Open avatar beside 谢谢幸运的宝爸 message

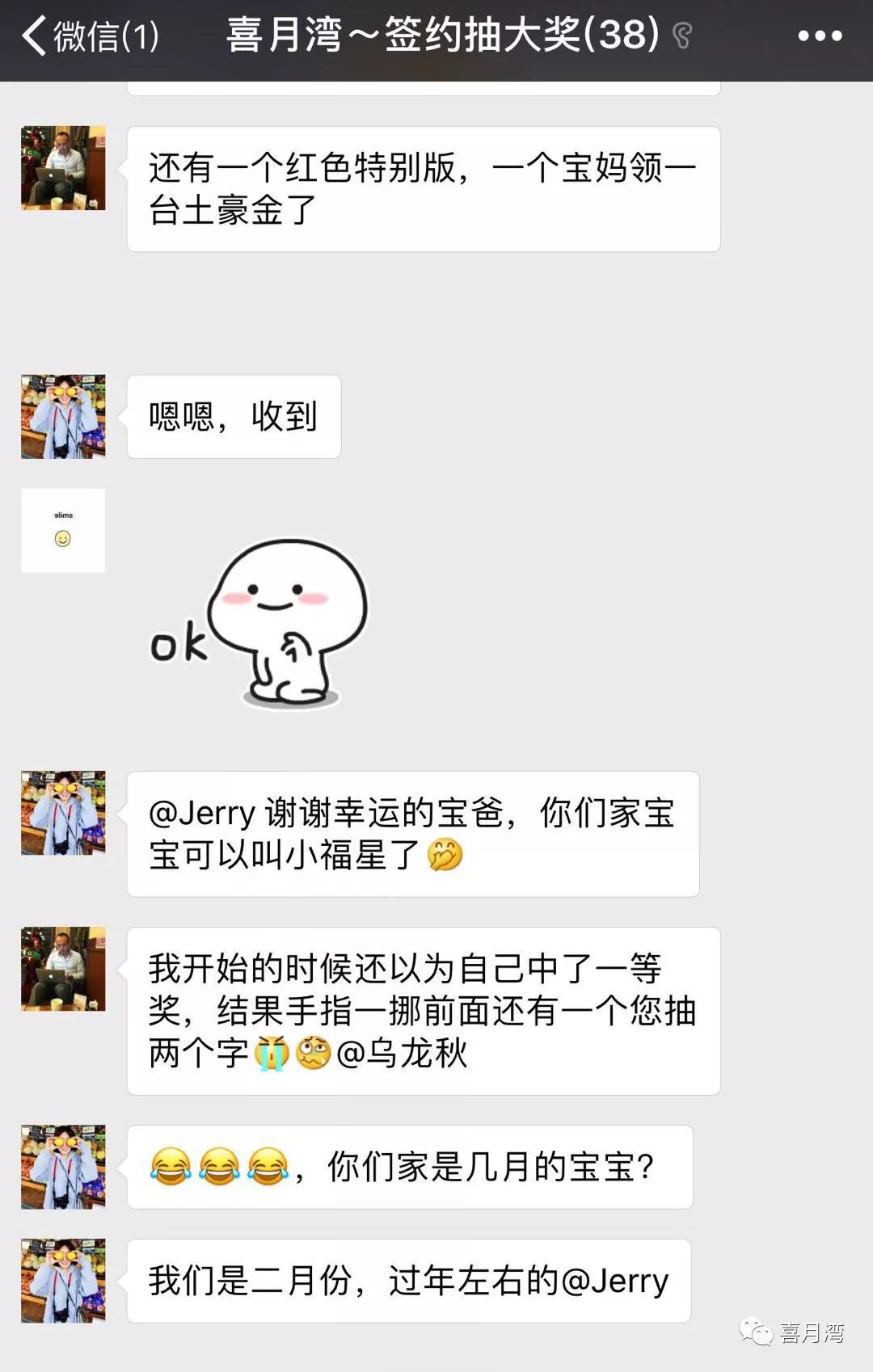(63, 813)
